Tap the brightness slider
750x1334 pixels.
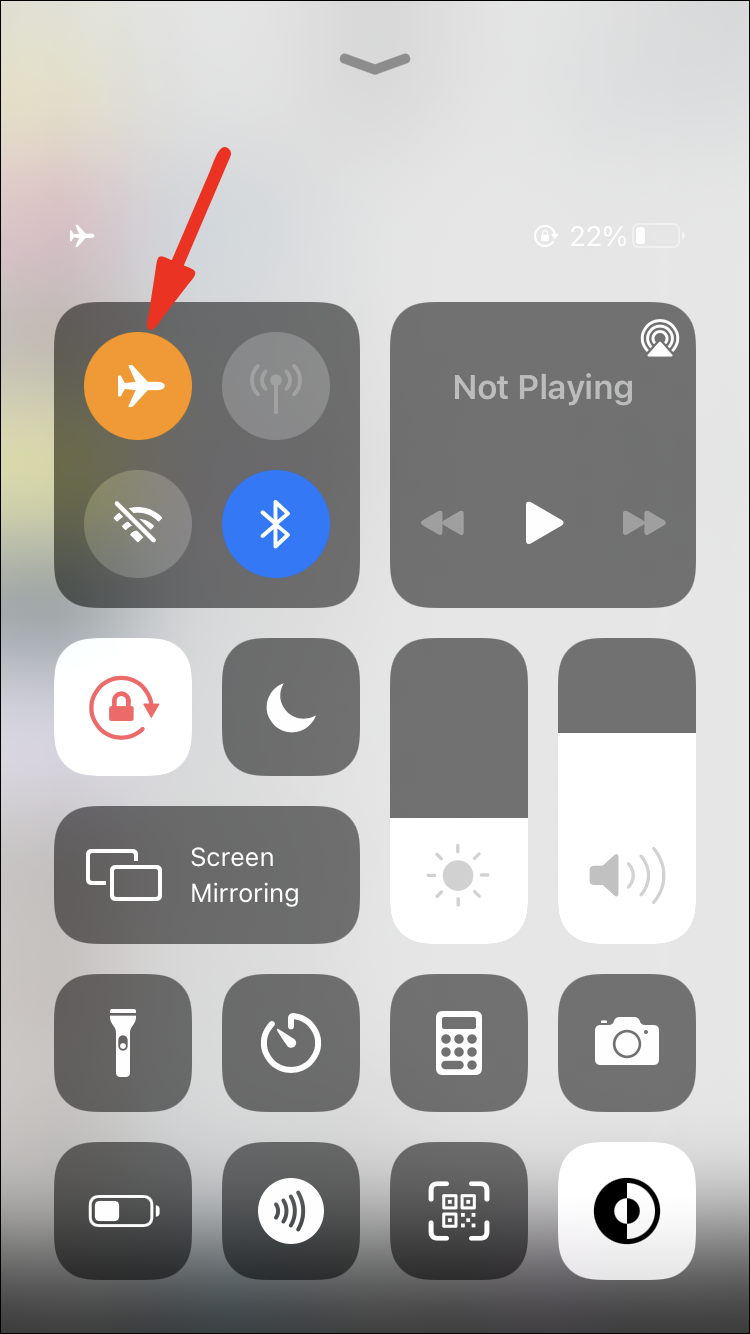(459, 791)
